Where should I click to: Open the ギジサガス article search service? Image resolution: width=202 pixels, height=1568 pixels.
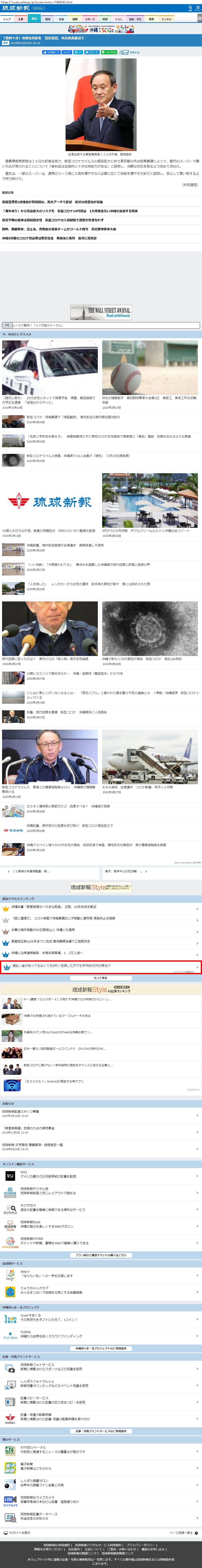[x=101, y=1208]
